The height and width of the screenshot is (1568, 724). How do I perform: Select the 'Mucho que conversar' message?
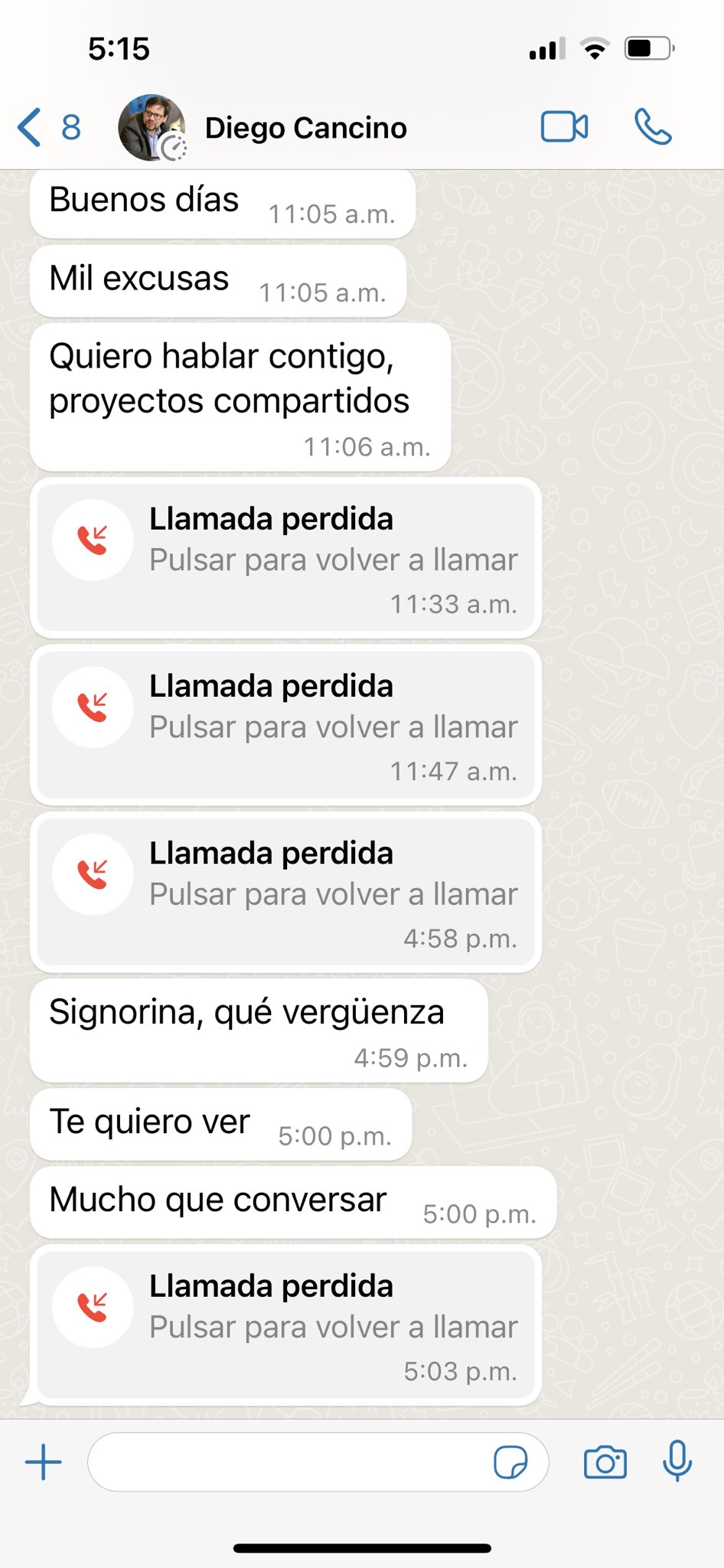[x=291, y=1202]
